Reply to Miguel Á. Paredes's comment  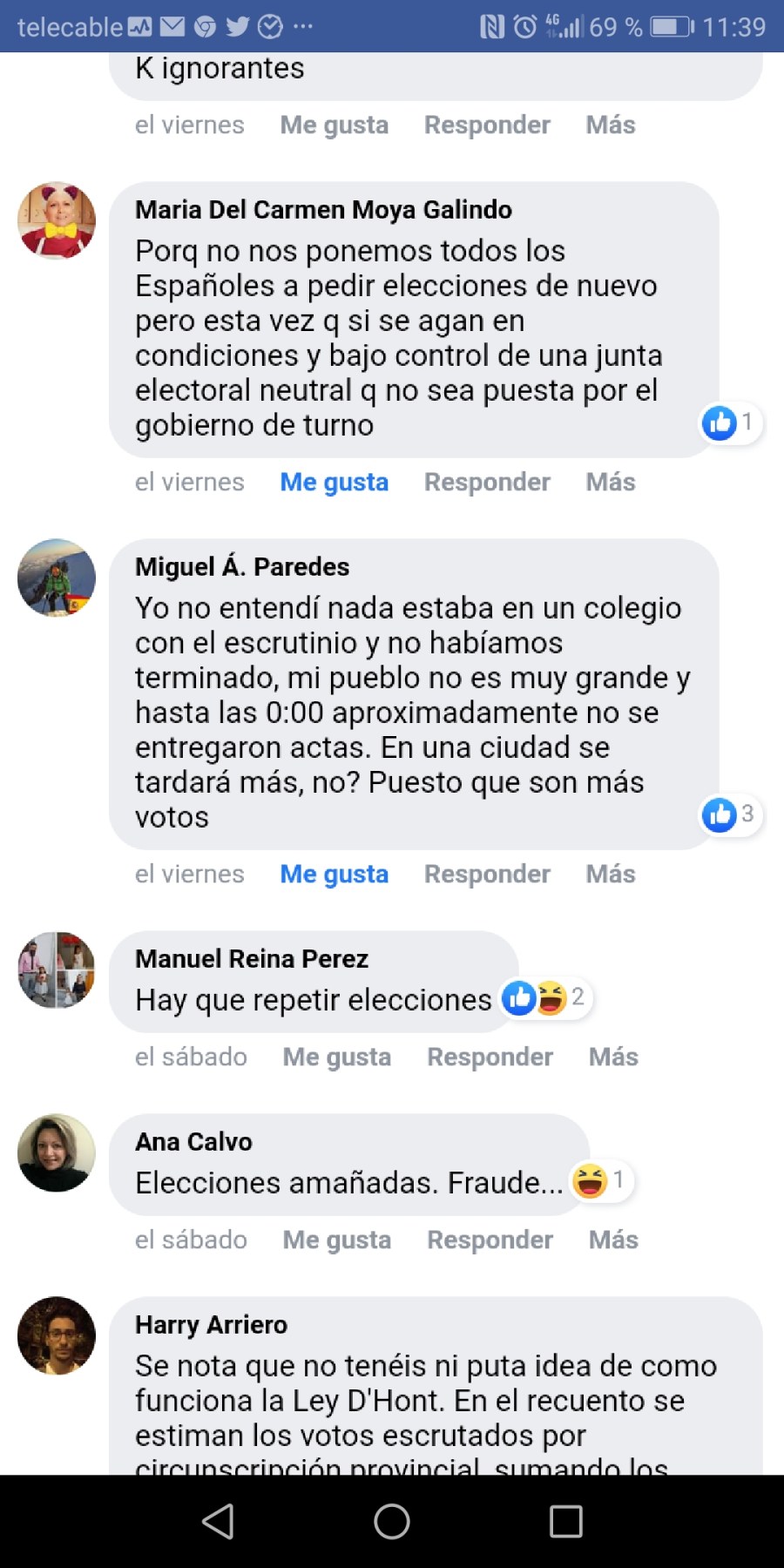pyautogui.click(x=487, y=874)
